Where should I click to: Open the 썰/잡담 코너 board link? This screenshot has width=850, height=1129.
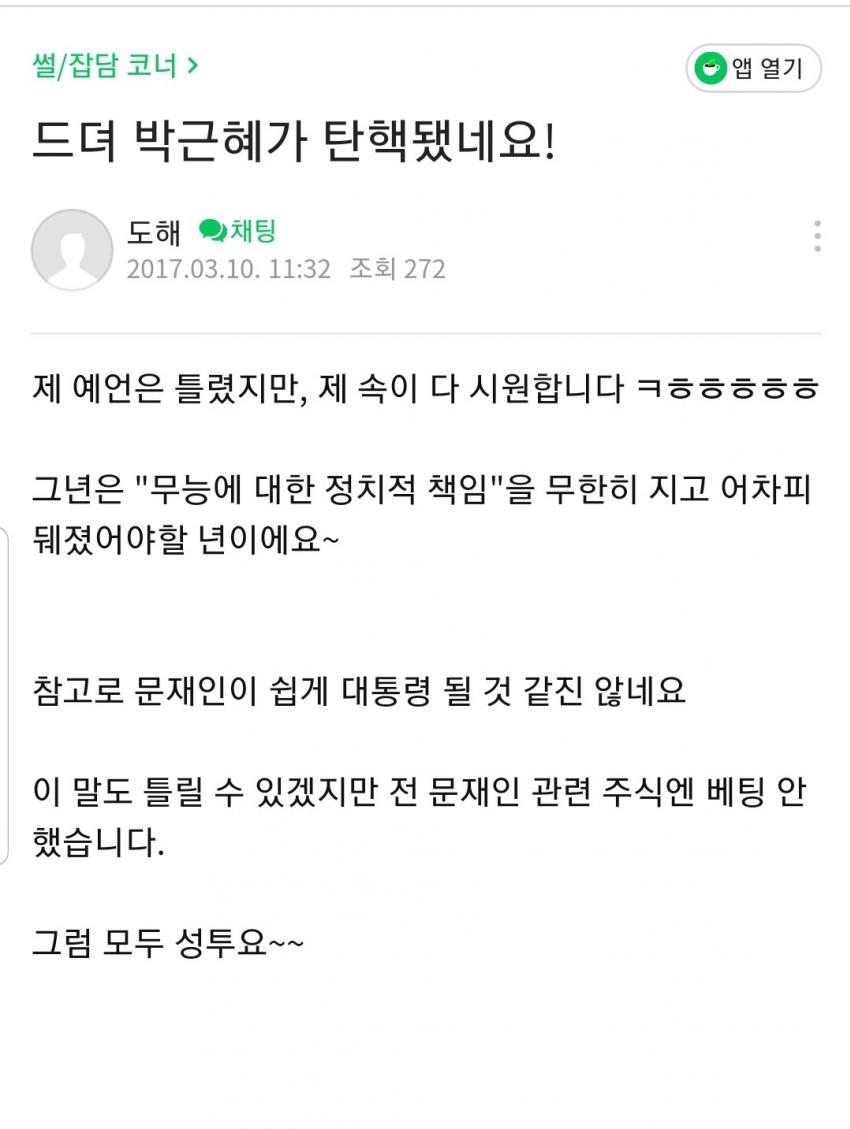115,67
